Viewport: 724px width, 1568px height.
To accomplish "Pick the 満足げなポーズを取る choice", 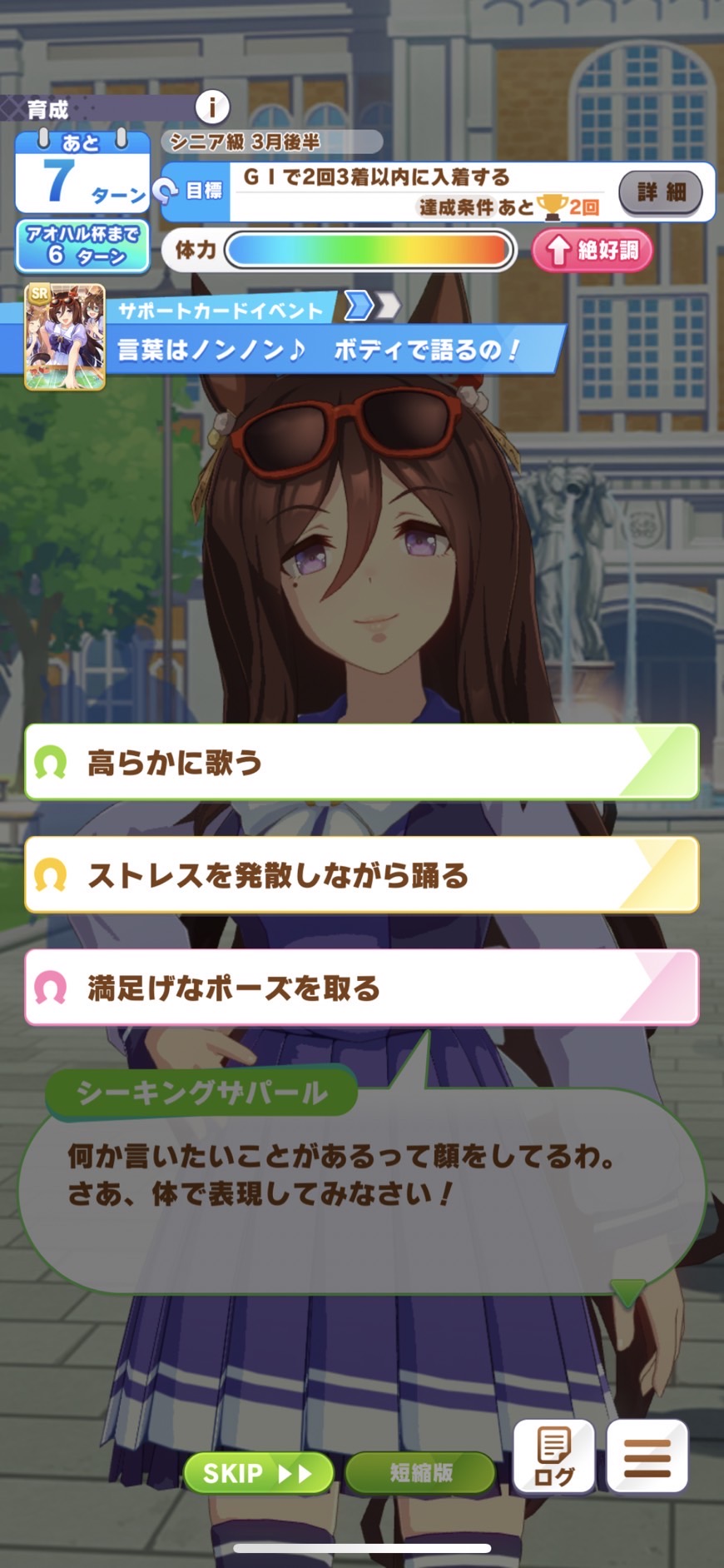I will tap(362, 988).
